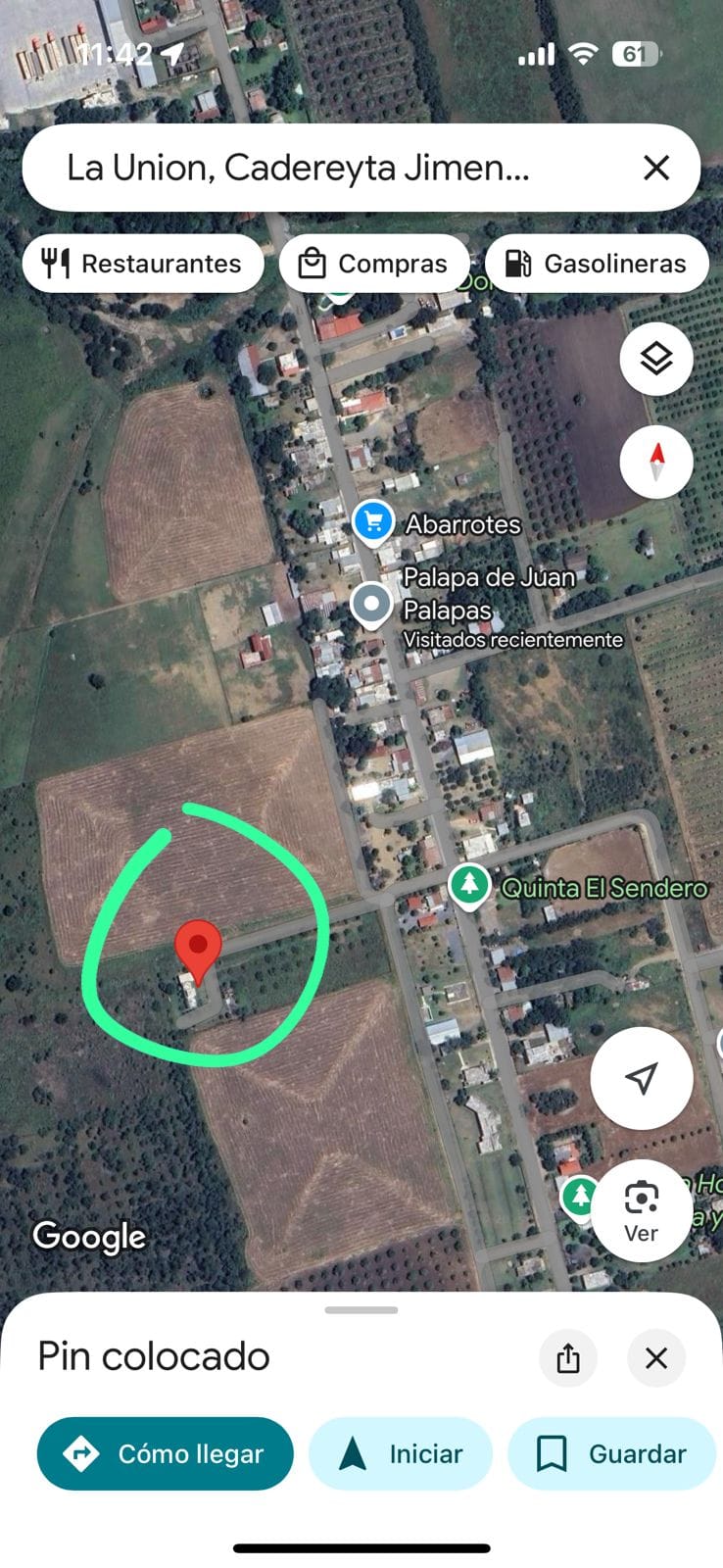Clear the search query with the X

655,168
